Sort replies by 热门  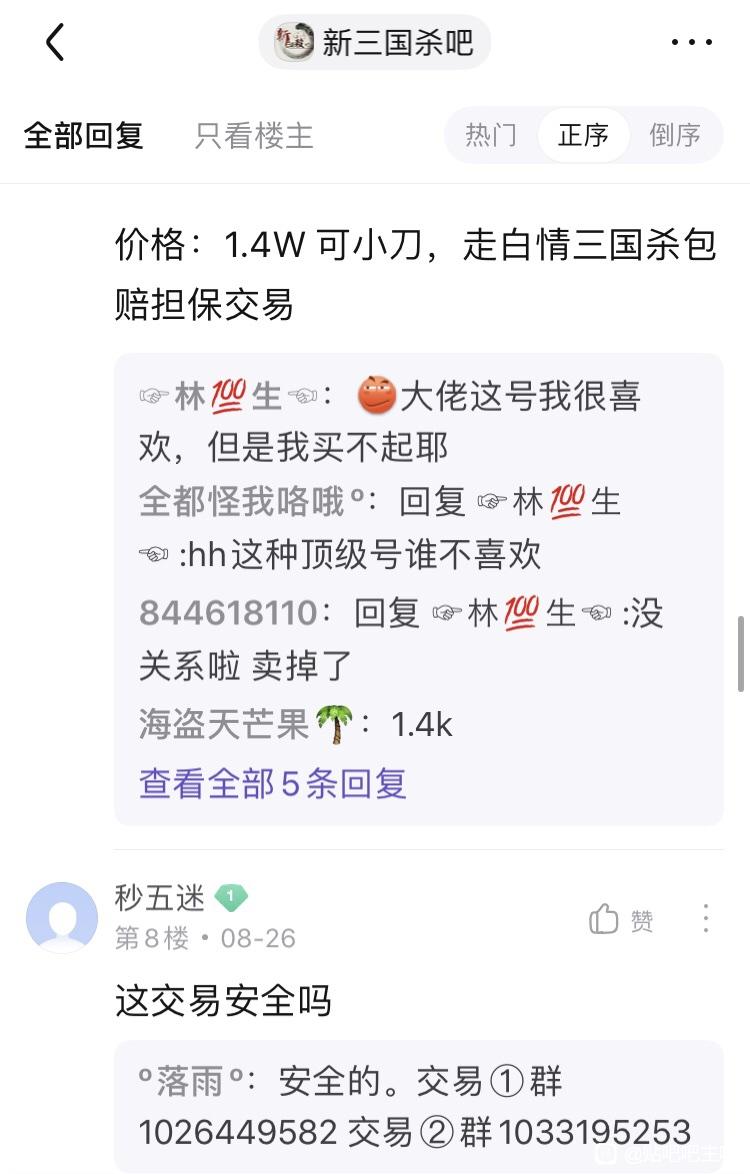[x=491, y=136]
